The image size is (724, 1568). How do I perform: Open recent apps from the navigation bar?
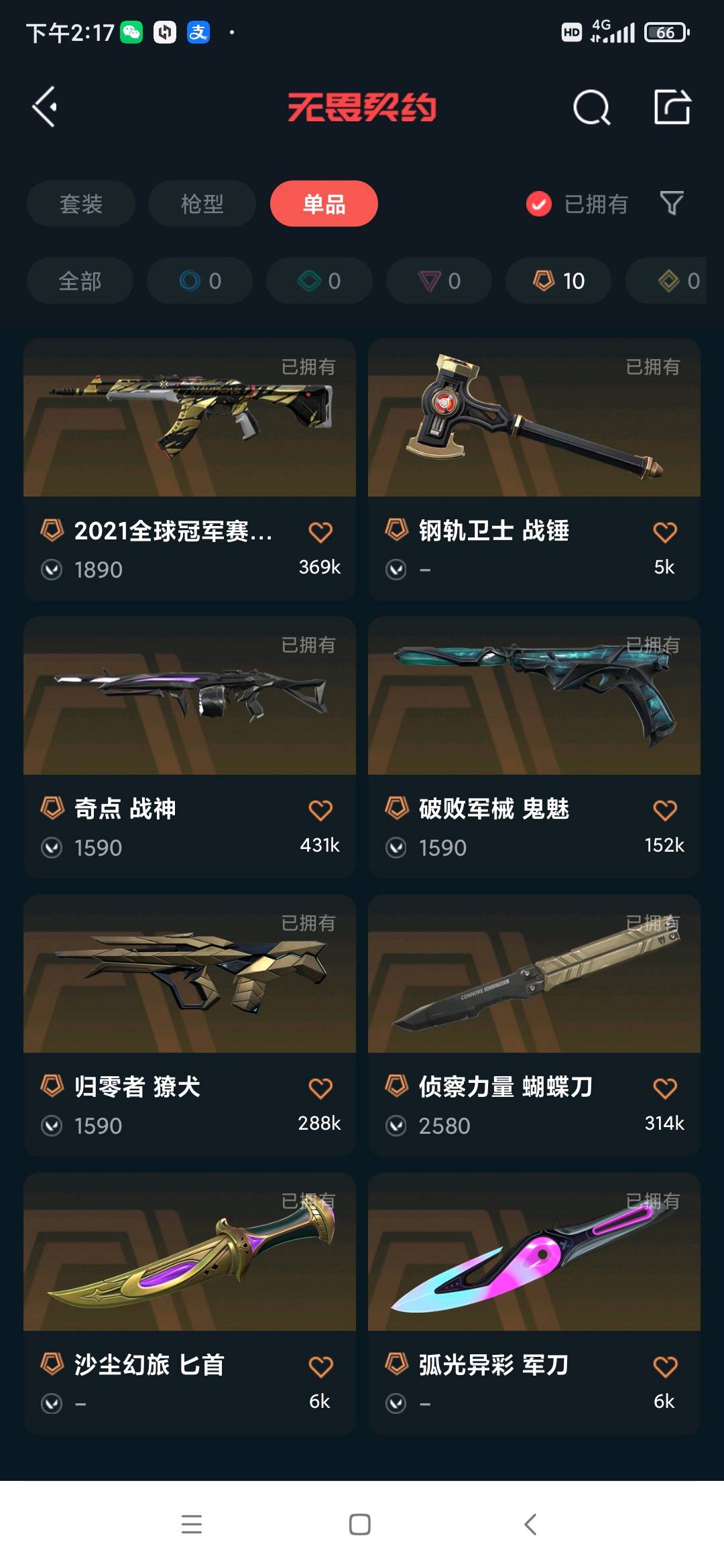[x=192, y=1524]
